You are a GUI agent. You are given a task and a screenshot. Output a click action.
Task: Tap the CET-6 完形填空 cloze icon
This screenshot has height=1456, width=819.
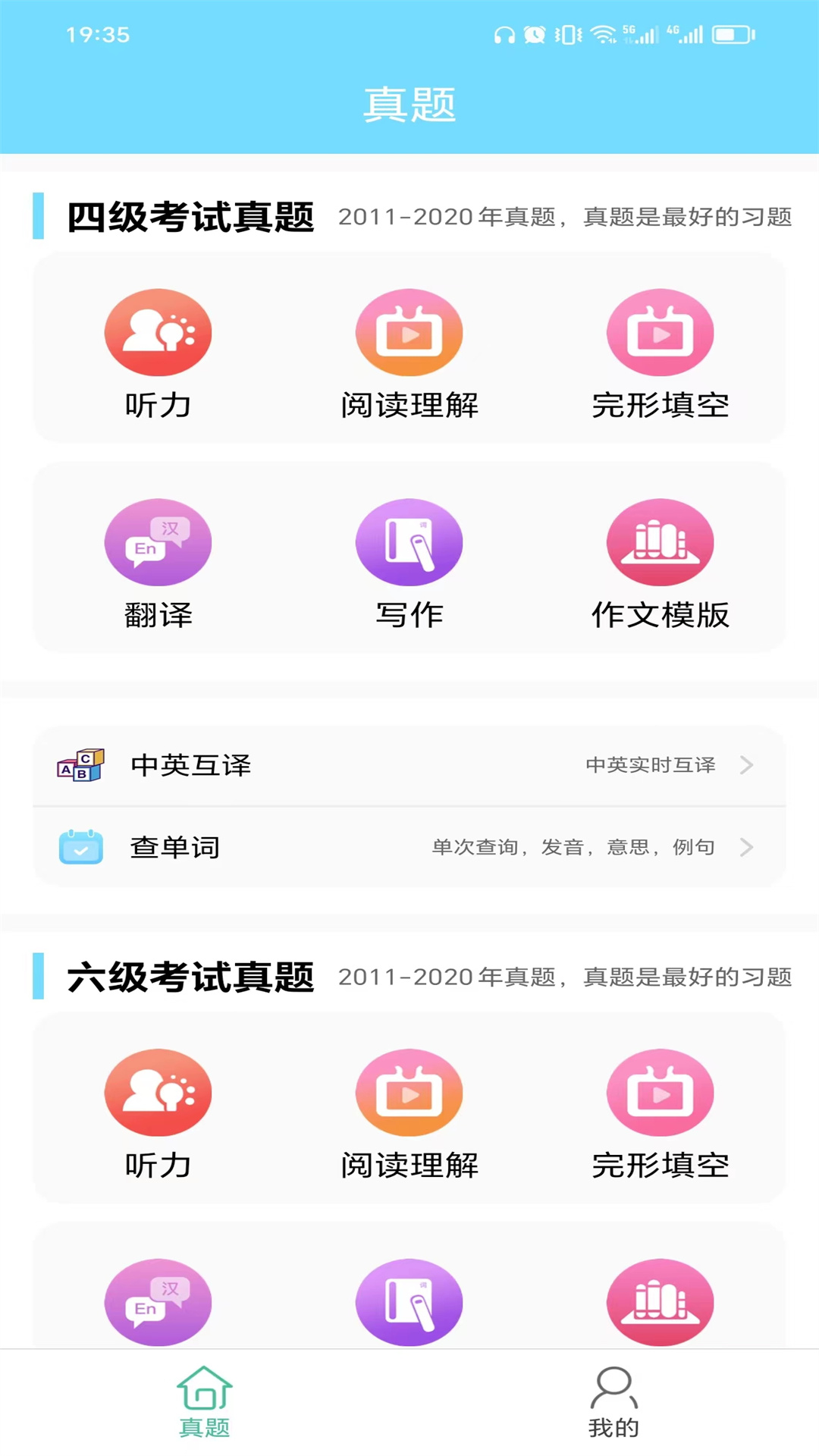point(661,1094)
